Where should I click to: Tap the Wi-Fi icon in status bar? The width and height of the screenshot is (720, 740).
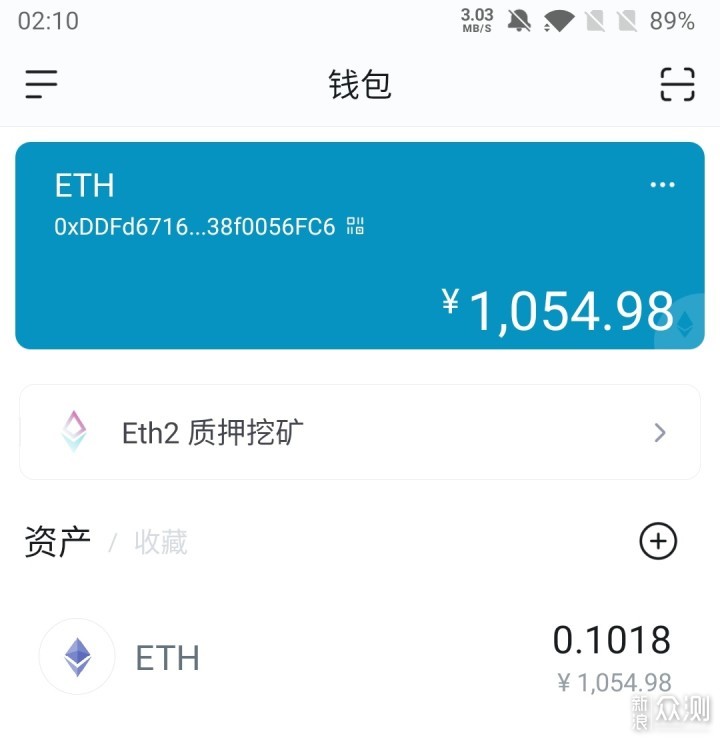click(558, 19)
